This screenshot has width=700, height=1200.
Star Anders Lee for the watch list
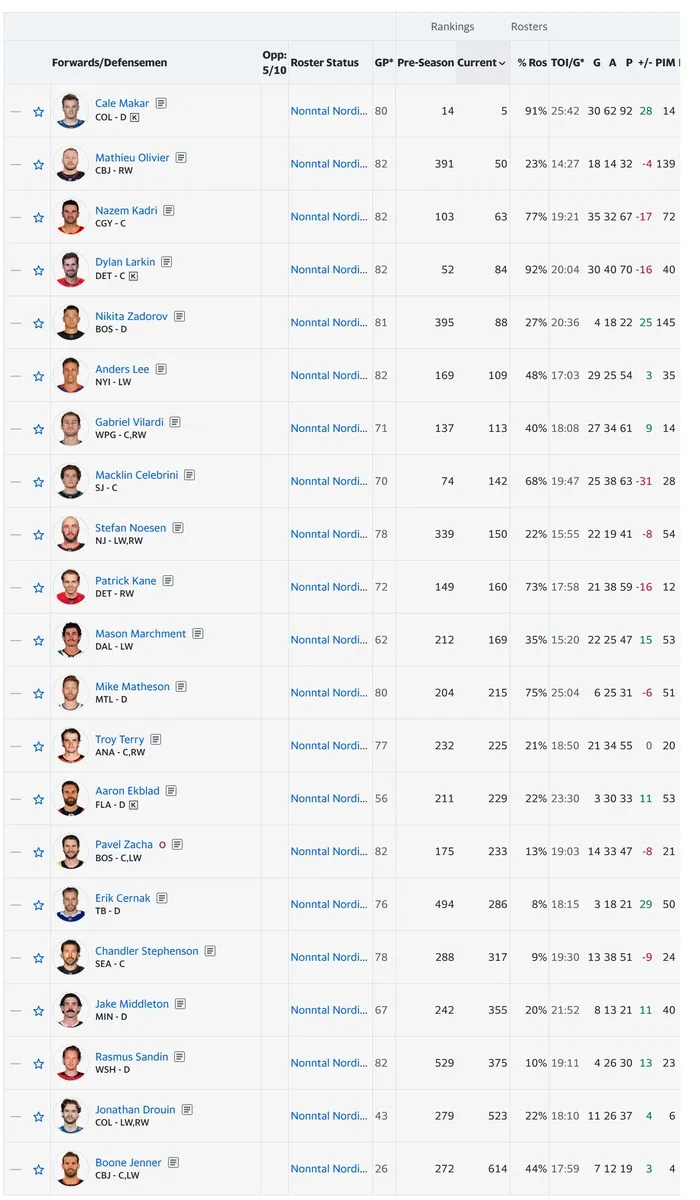pos(38,377)
